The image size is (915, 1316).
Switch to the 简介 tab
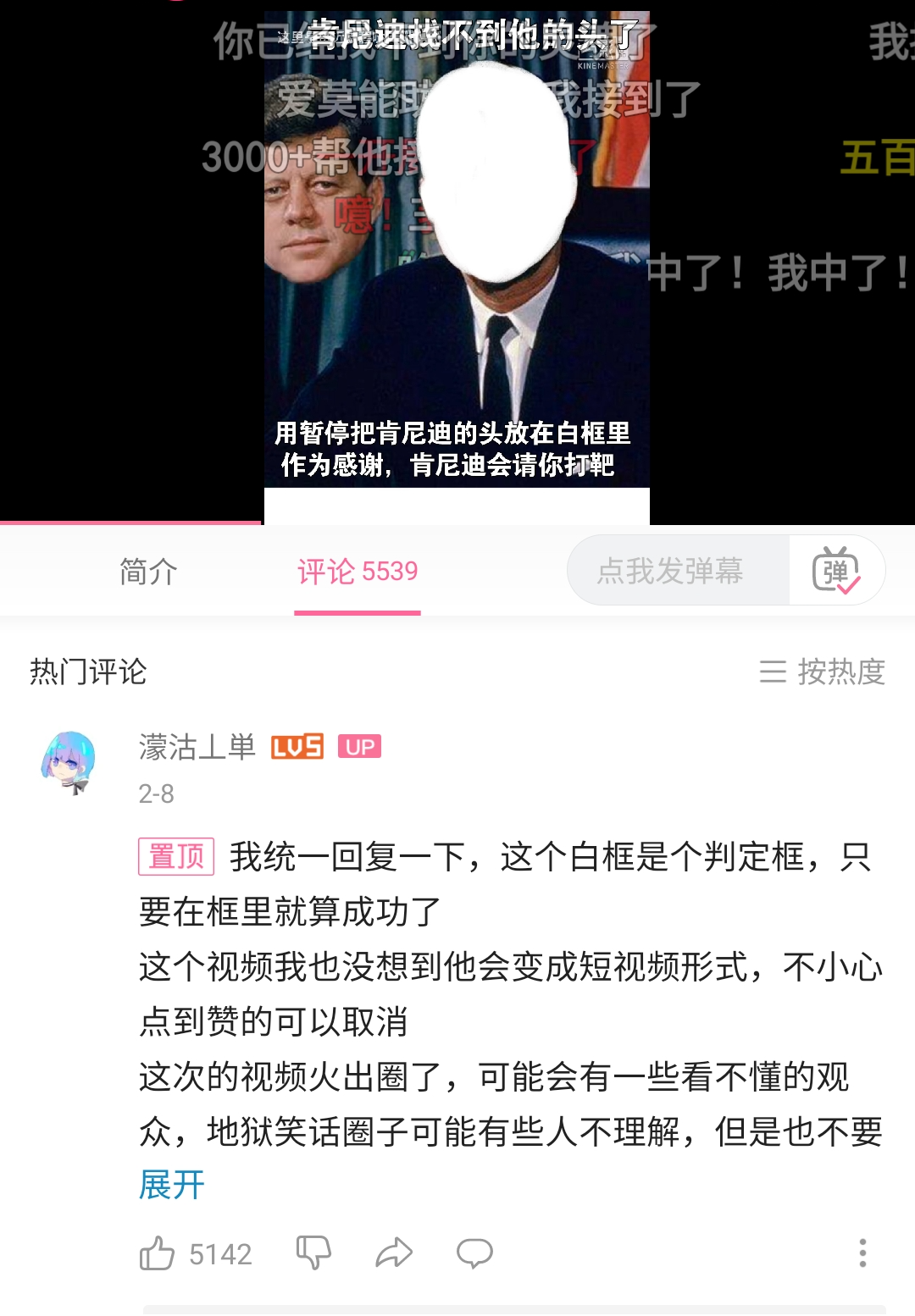pos(148,572)
